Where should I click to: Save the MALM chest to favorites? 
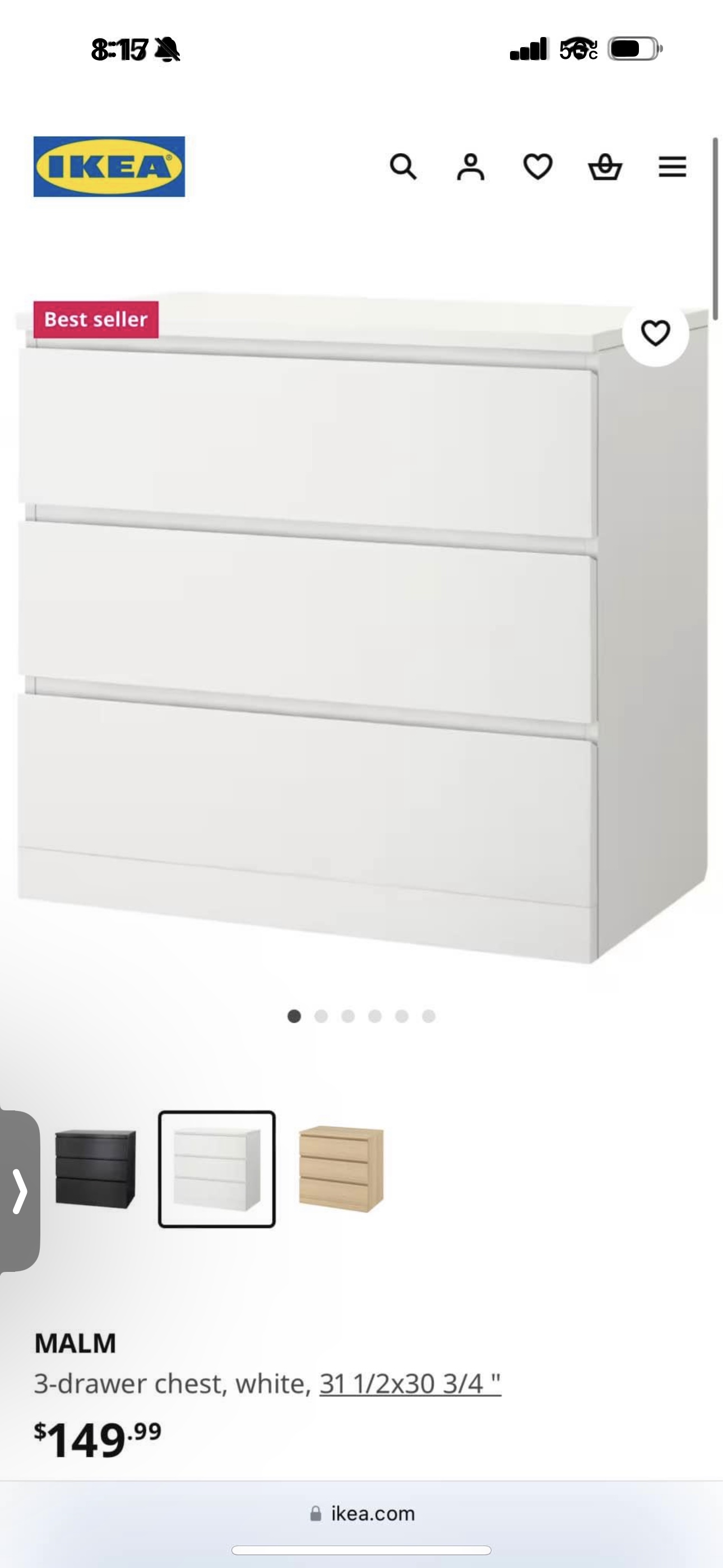(655, 333)
